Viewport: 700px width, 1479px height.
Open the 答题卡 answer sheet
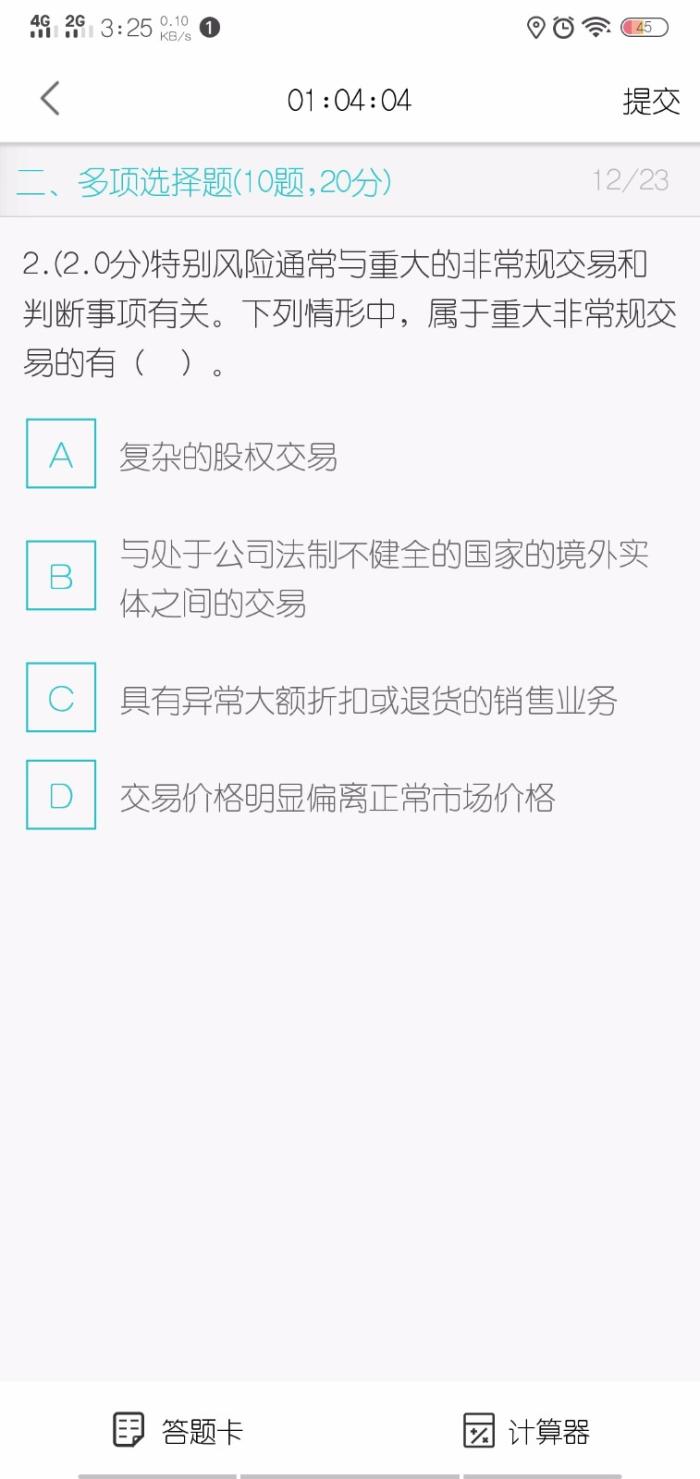click(x=178, y=1431)
